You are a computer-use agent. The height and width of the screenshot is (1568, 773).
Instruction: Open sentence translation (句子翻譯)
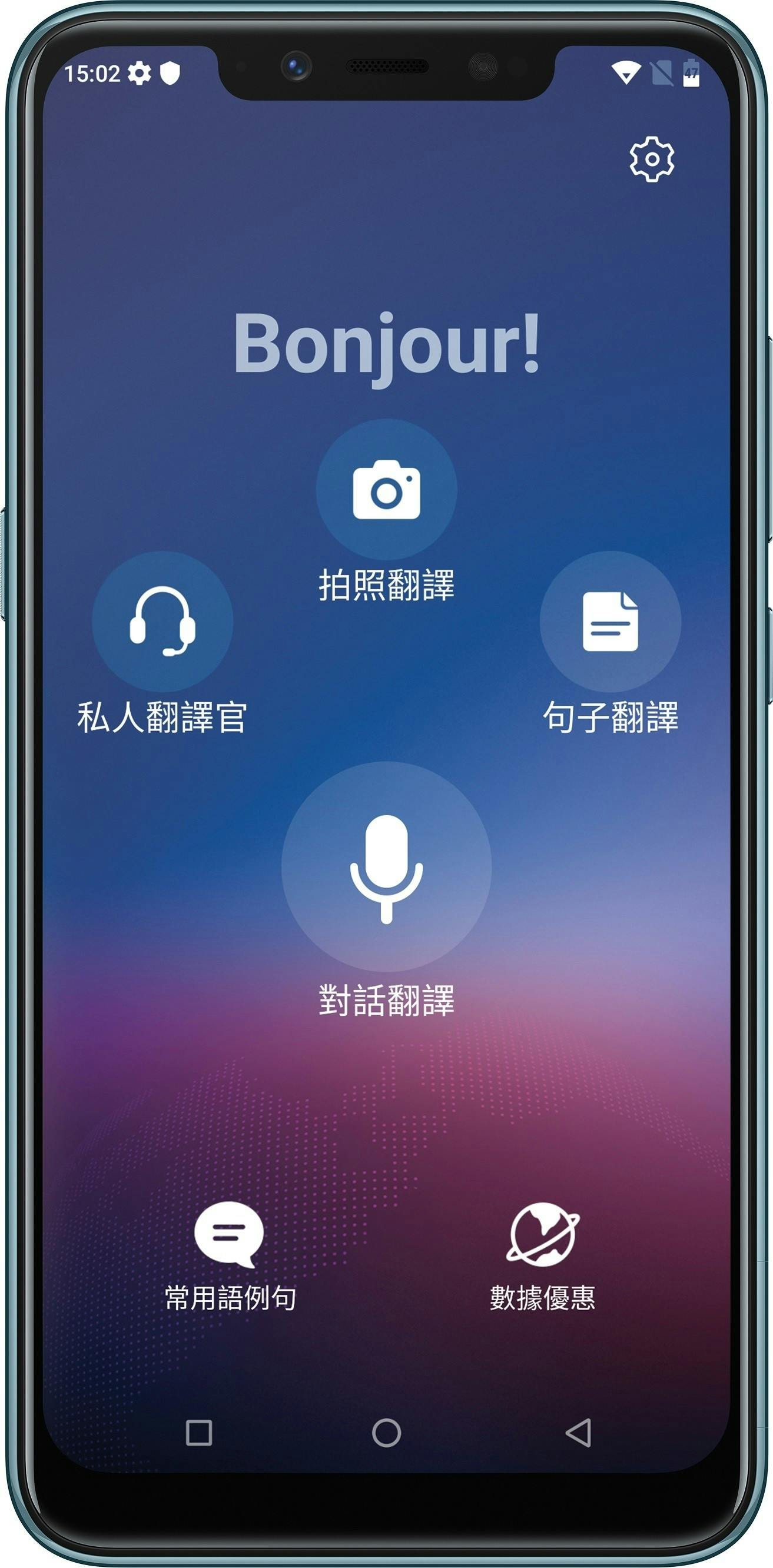610,622
